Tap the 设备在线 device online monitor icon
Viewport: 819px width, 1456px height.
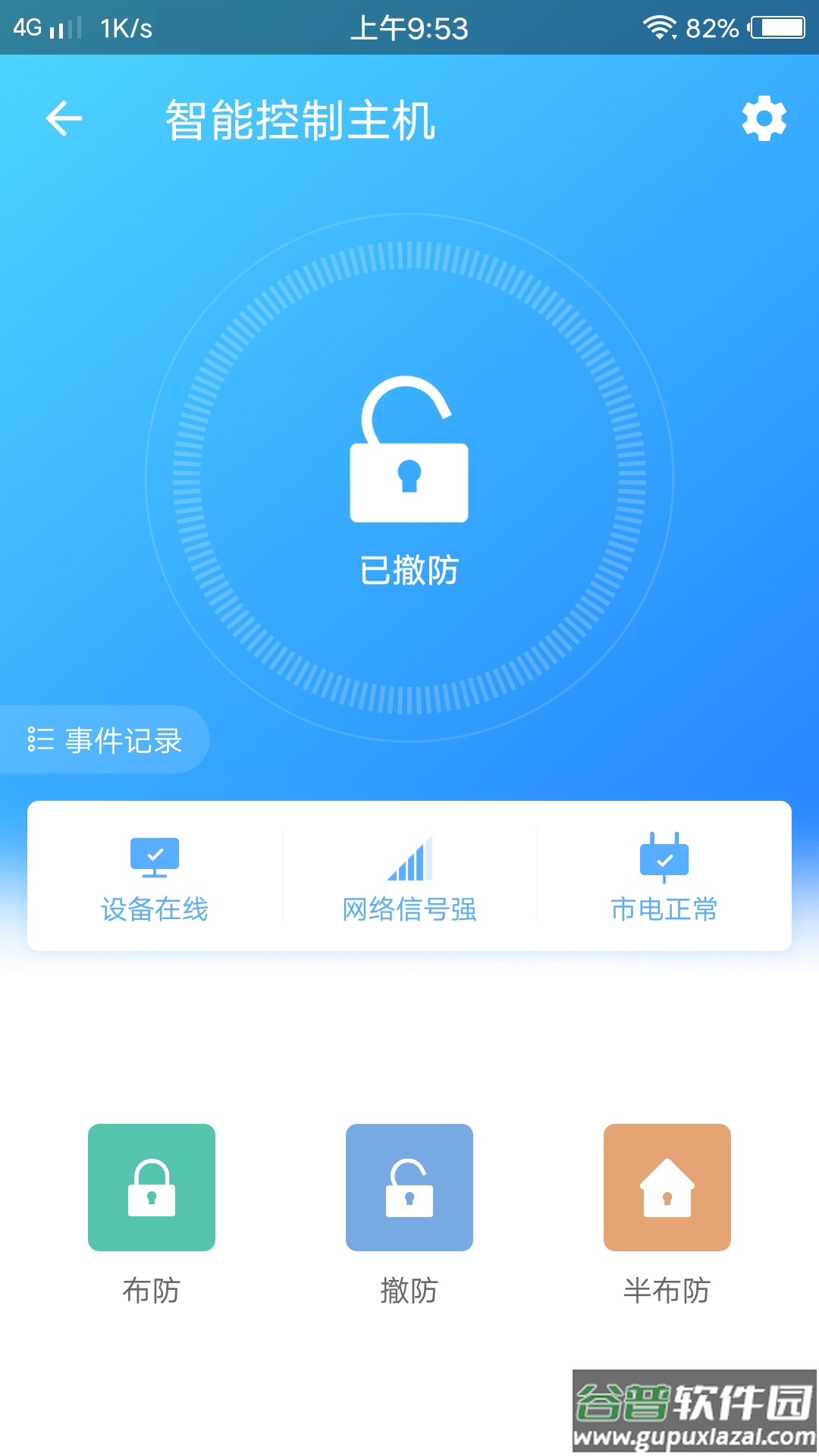(155, 858)
